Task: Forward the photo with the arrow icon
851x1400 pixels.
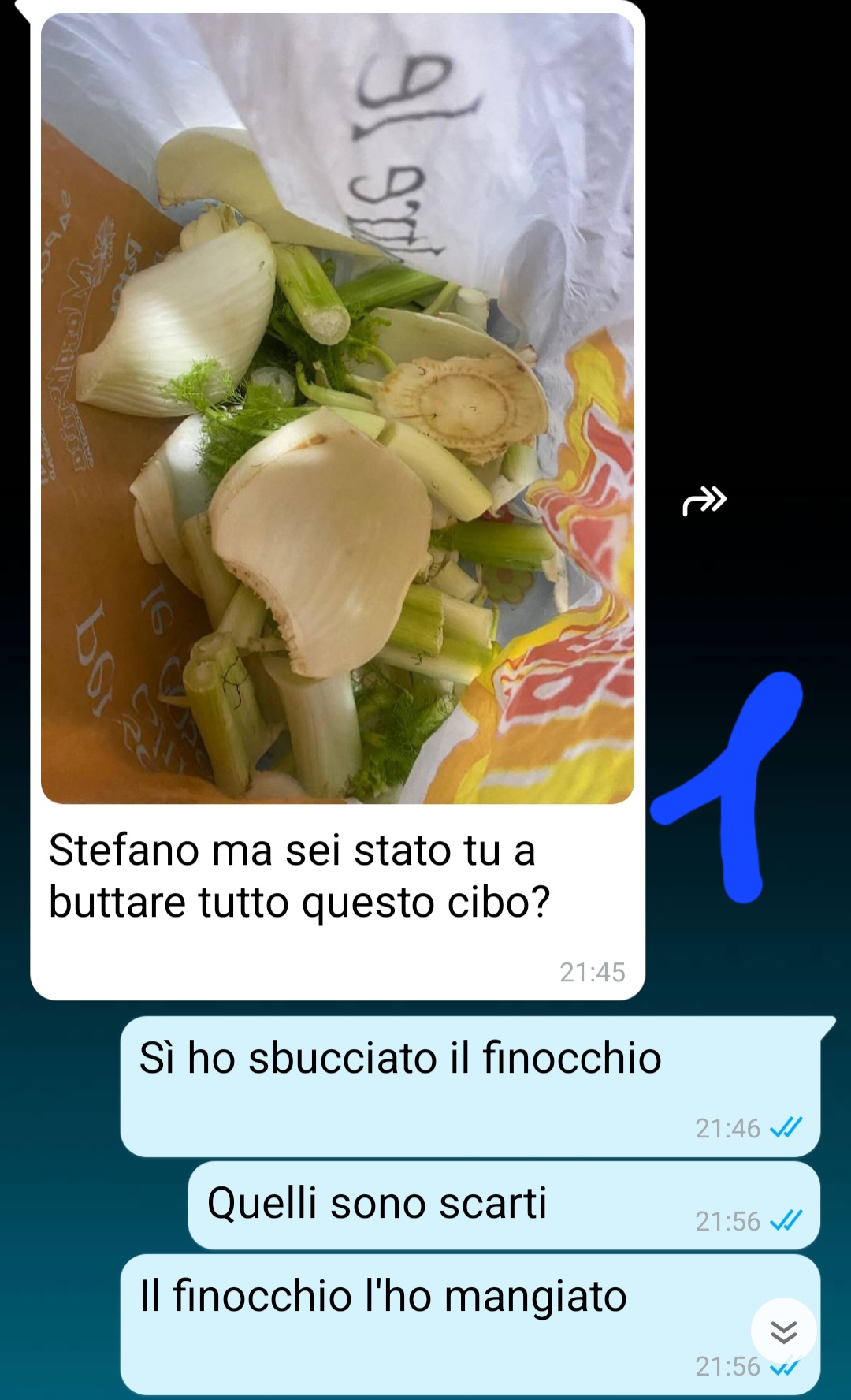Action: [704, 501]
